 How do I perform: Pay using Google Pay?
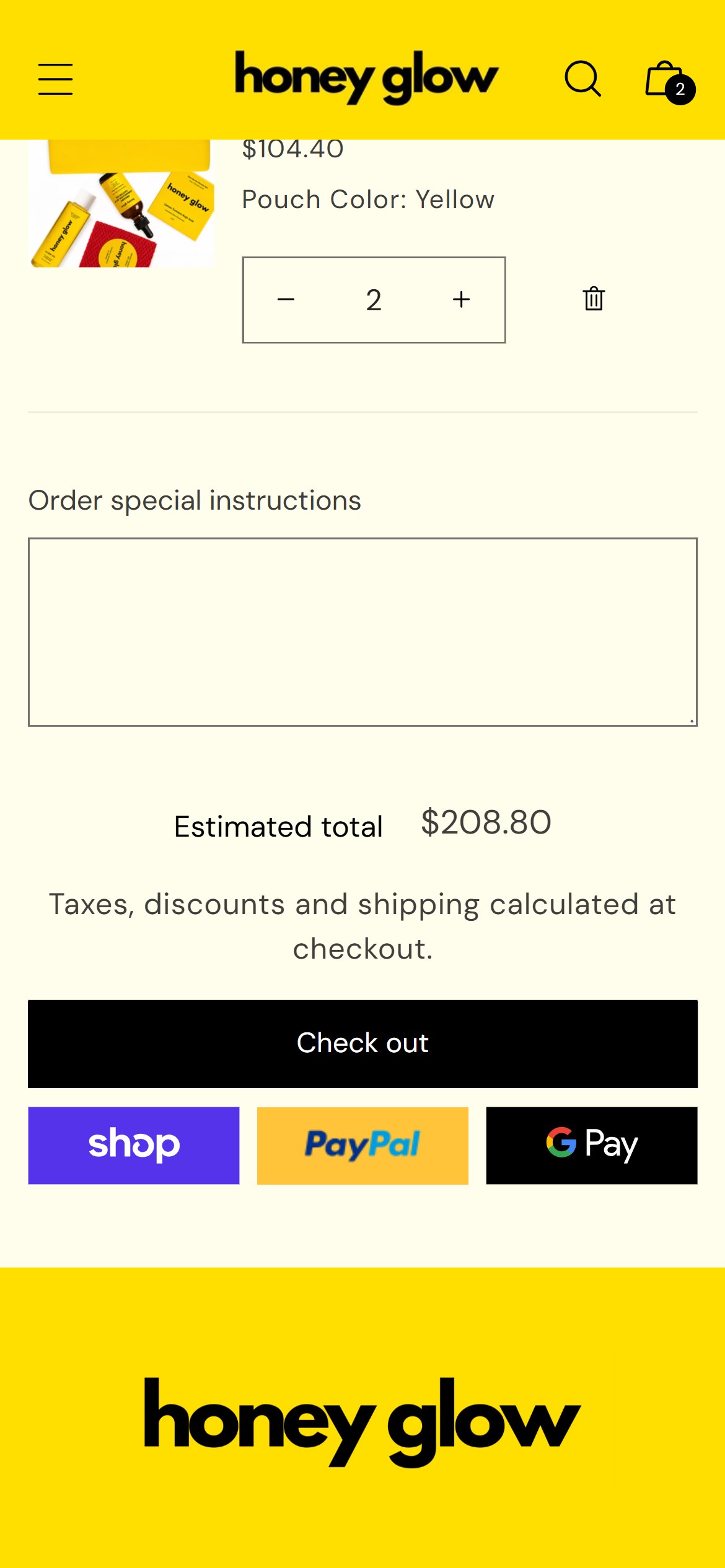point(592,1145)
